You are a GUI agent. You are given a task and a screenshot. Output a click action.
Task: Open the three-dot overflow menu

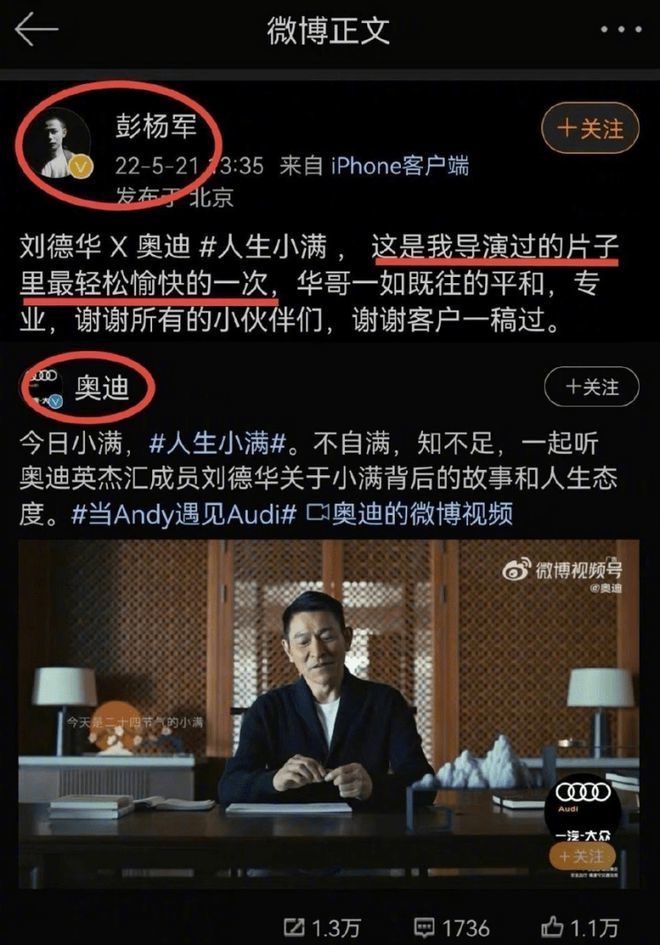point(621,30)
